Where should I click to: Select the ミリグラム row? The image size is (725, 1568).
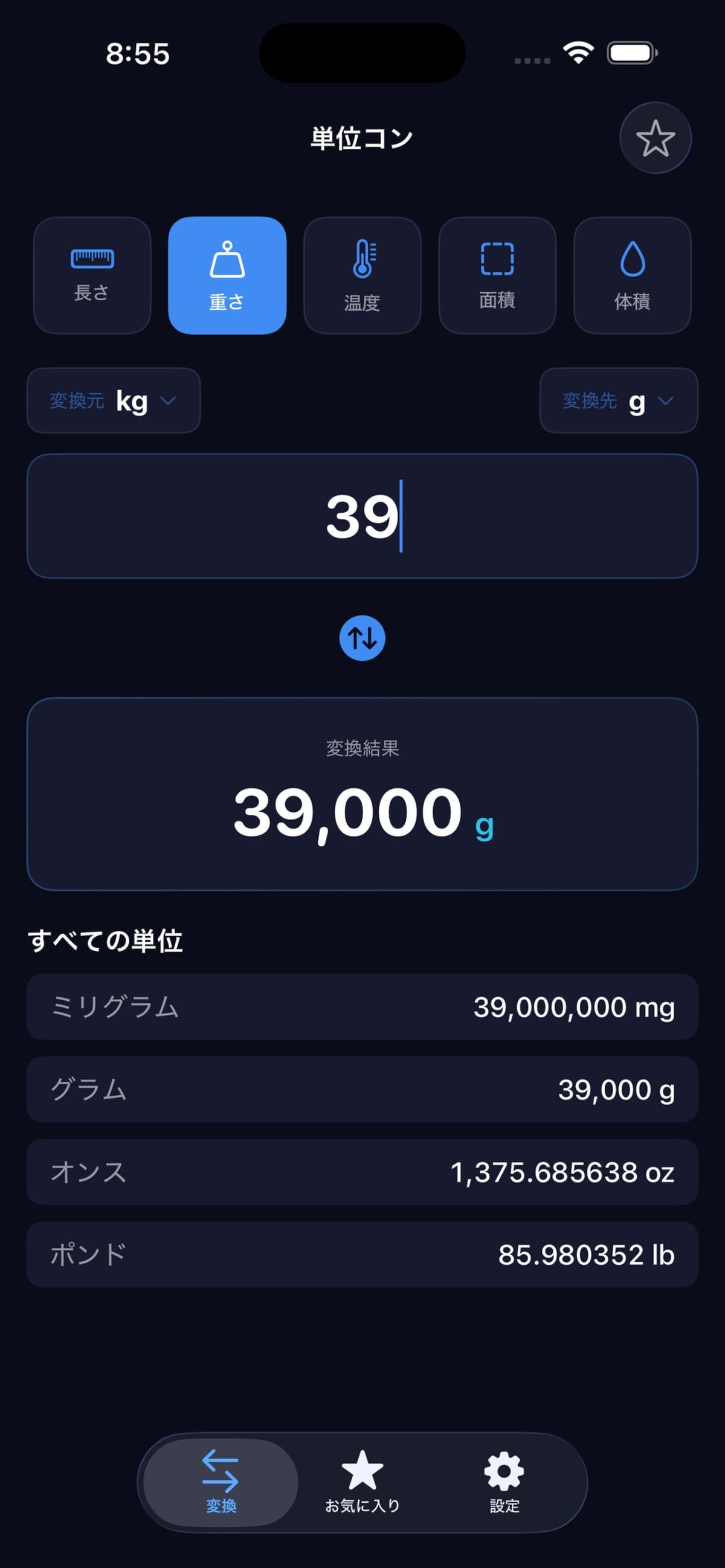[362, 1007]
